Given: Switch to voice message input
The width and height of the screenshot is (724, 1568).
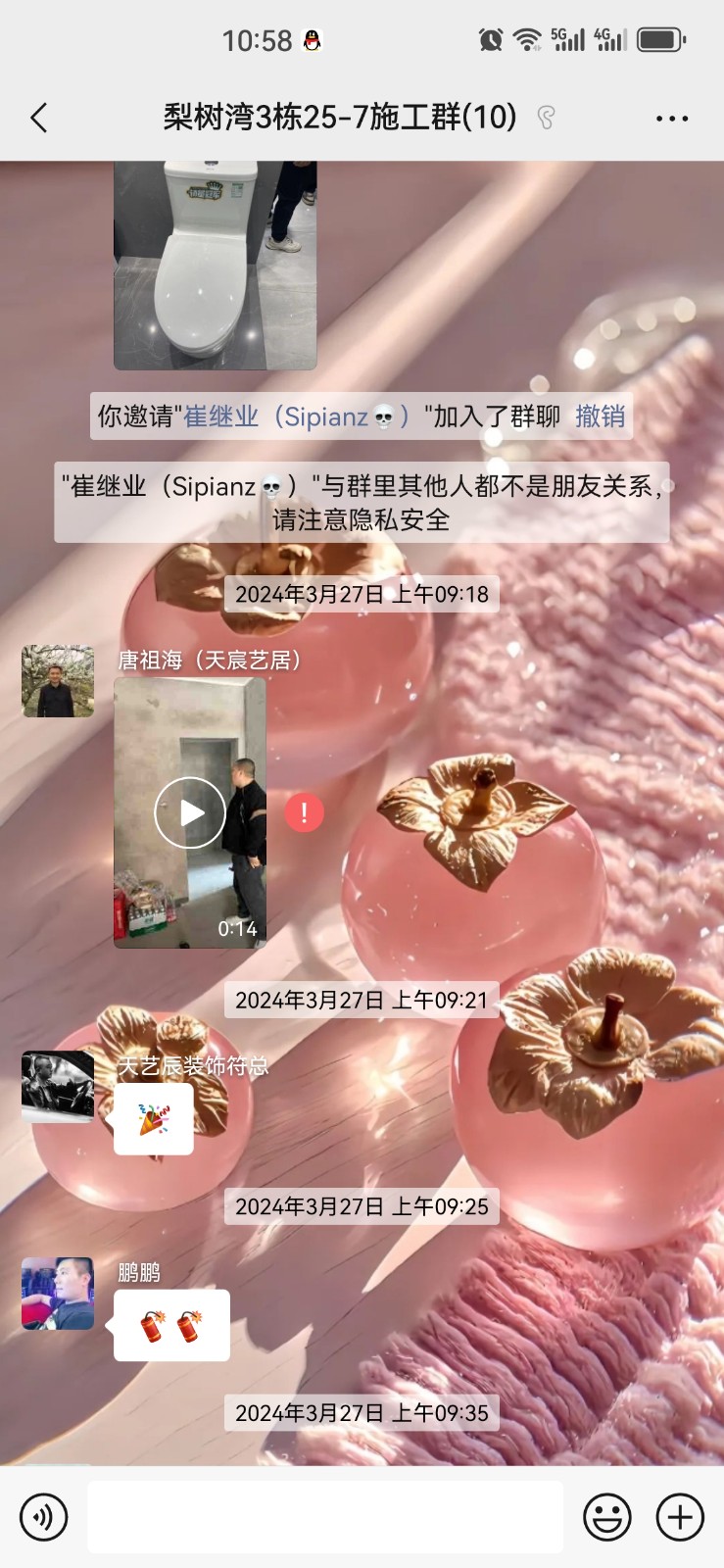Looking at the screenshot, I should click(x=44, y=1517).
